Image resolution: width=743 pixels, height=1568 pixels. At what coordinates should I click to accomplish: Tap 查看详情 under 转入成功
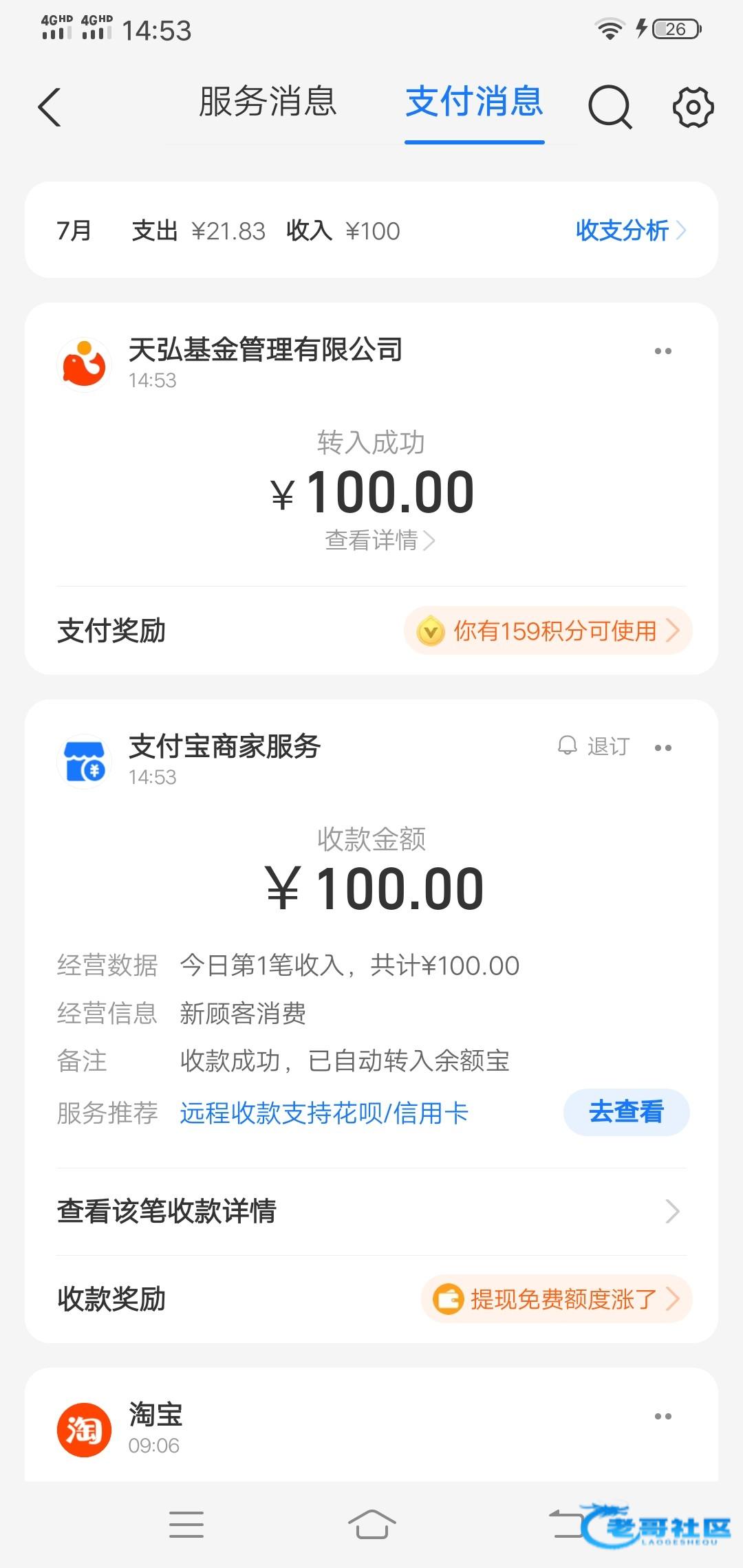click(378, 541)
